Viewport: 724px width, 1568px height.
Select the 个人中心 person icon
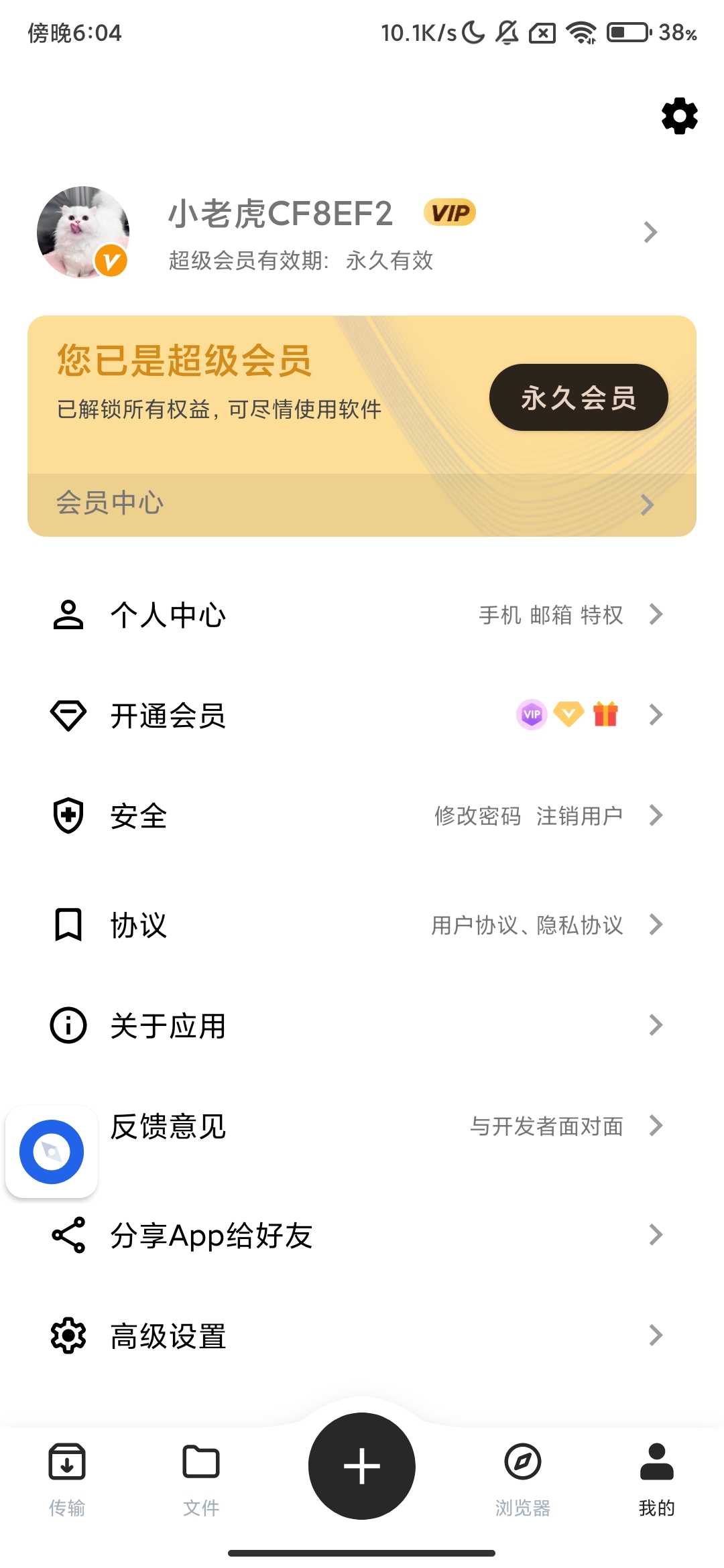tap(68, 614)
